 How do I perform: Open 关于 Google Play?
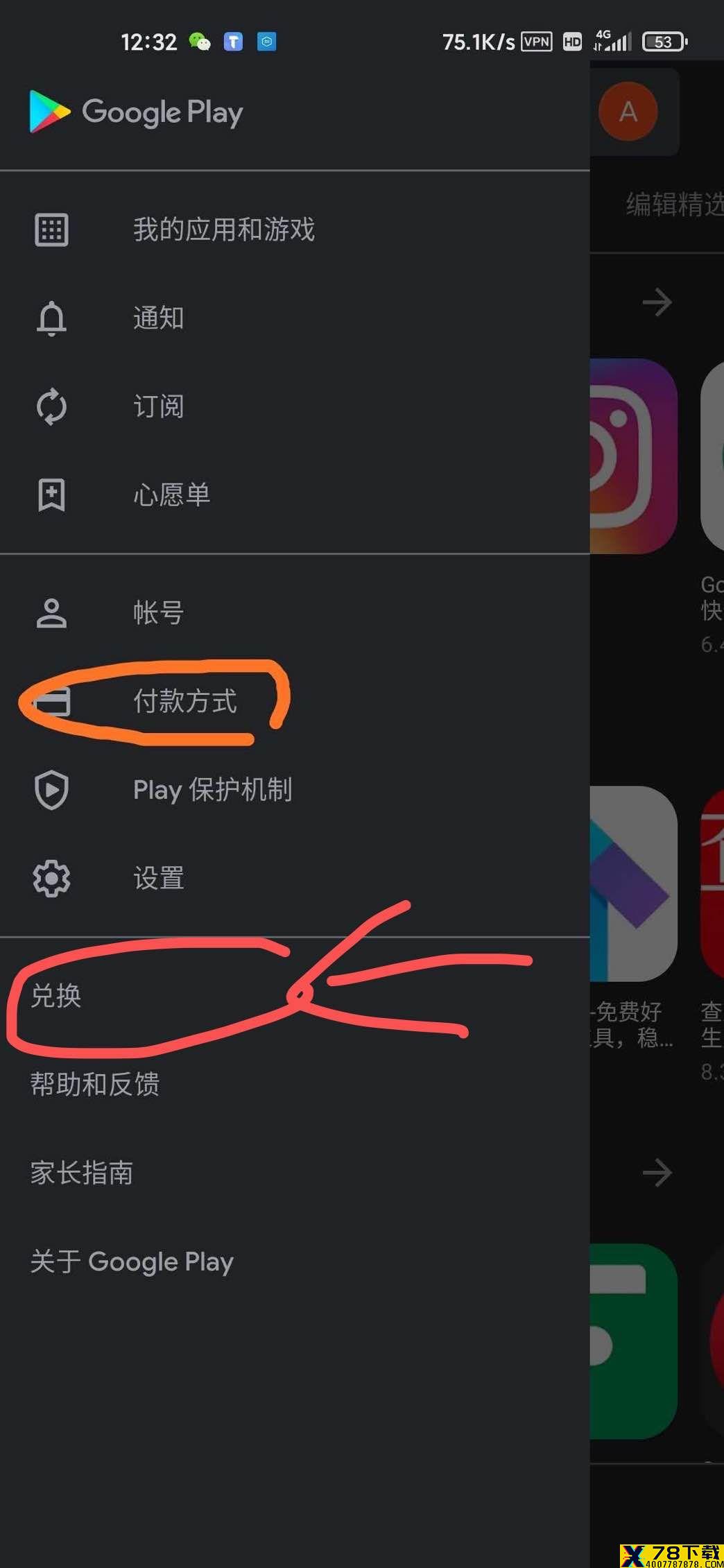[295, 1261]
